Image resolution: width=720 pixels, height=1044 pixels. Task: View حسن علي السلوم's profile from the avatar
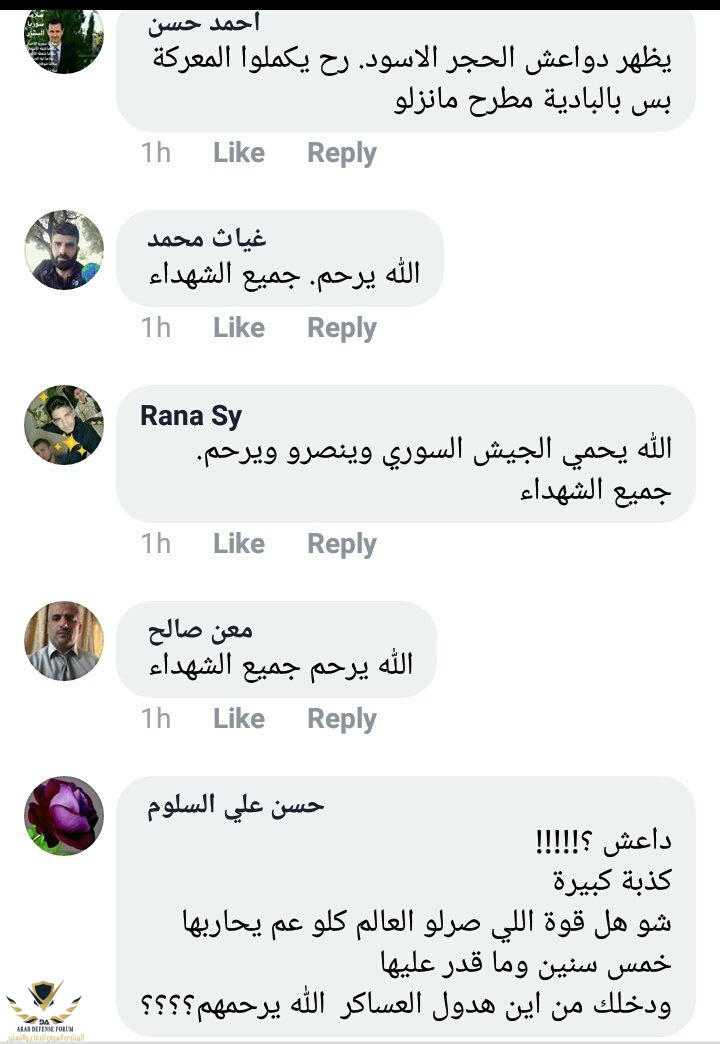[64, 816]
